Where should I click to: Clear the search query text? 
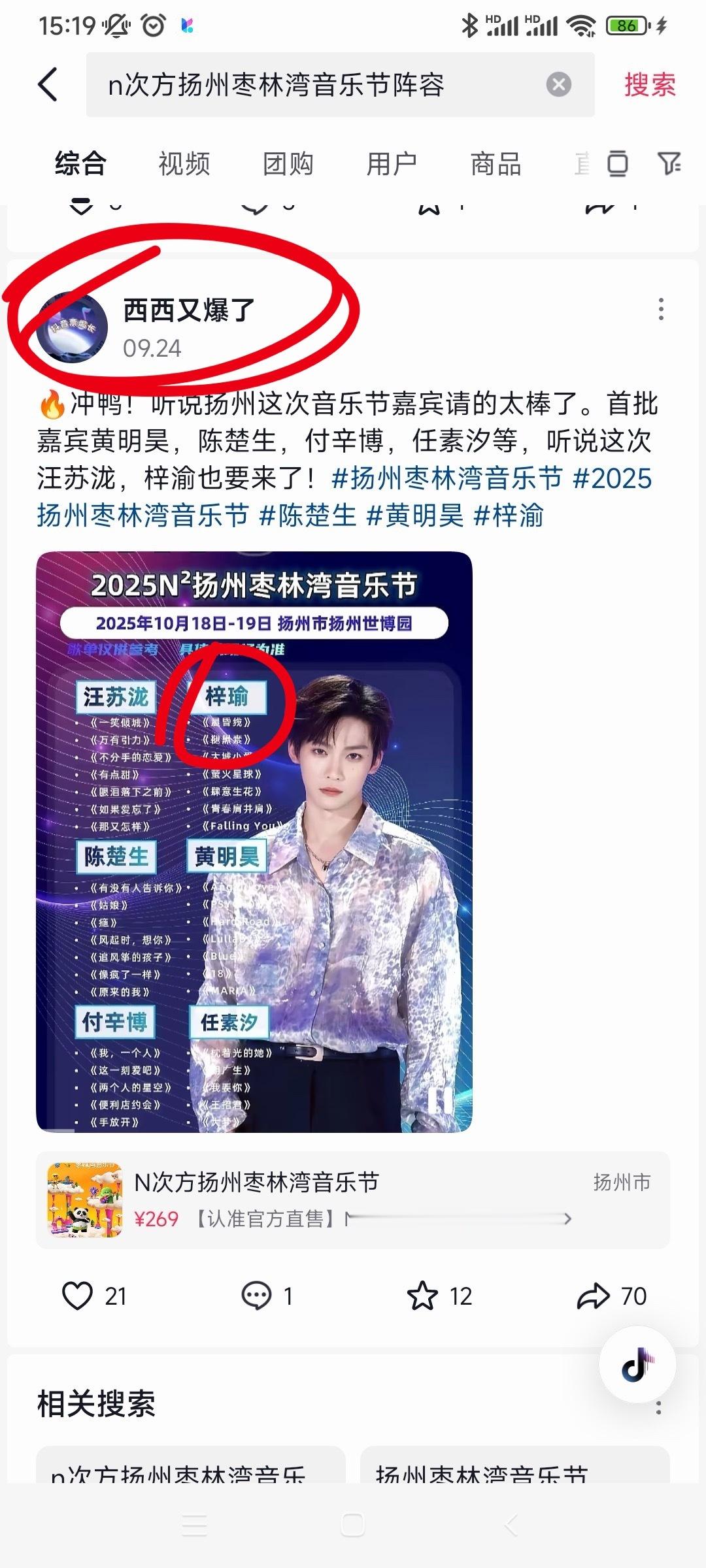pos(558,85)
